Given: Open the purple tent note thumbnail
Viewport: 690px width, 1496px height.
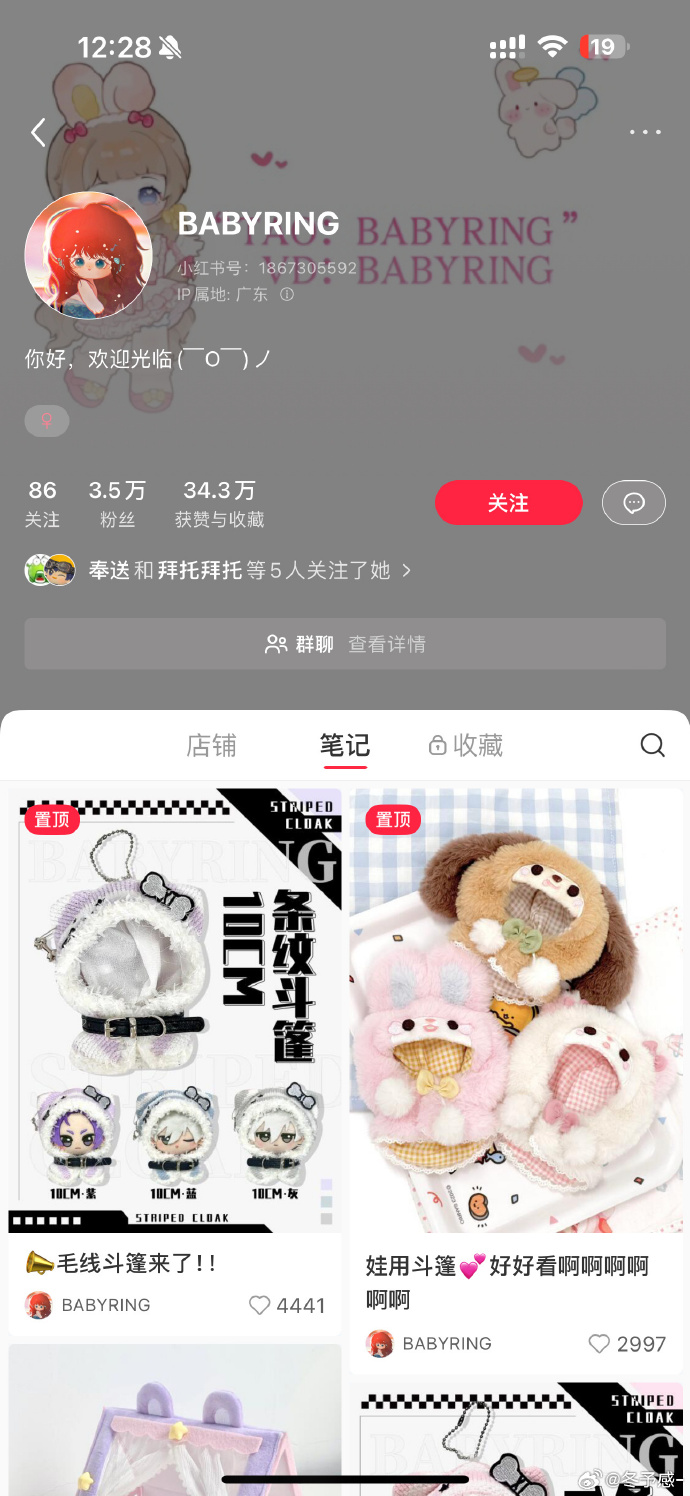Looking at the screenshot, I should click(175, 1420).
